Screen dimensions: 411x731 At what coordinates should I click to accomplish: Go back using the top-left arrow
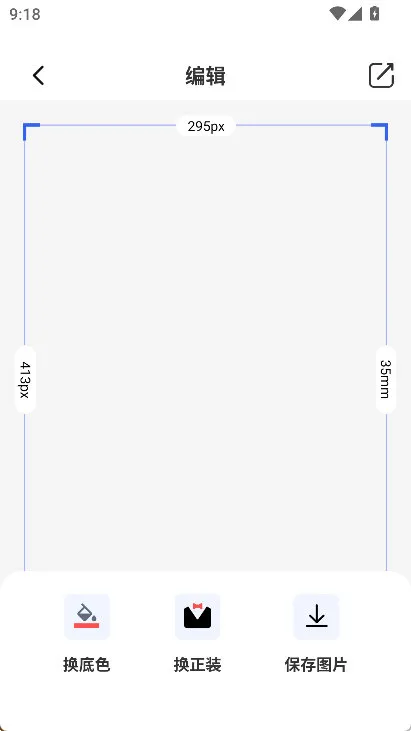pos(38,76)
